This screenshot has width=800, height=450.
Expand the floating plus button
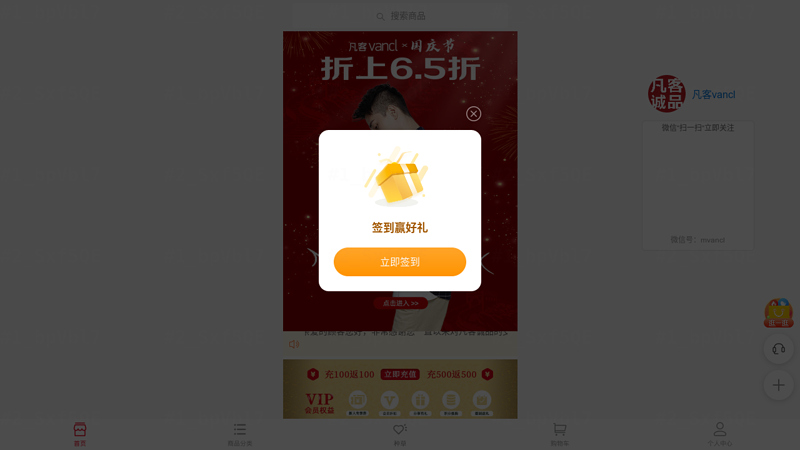point(779,385)
